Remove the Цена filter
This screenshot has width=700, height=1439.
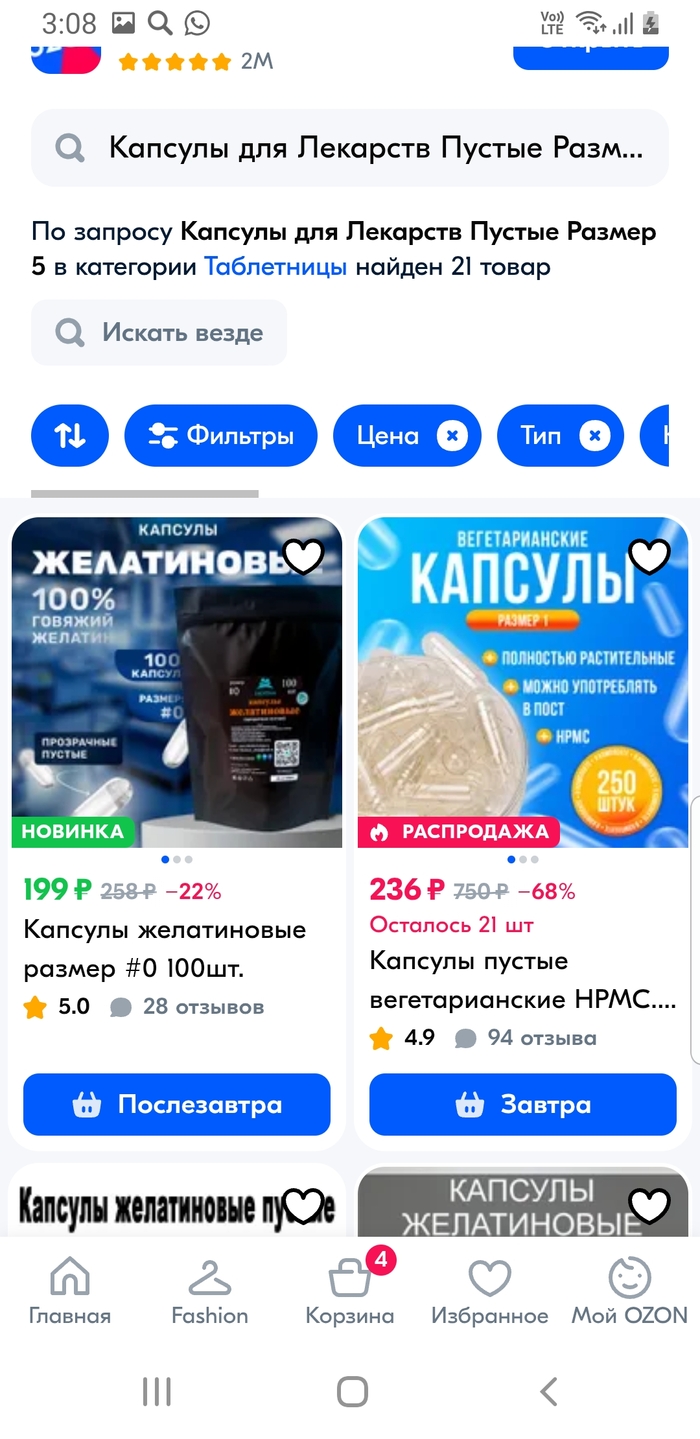point(452,436)
